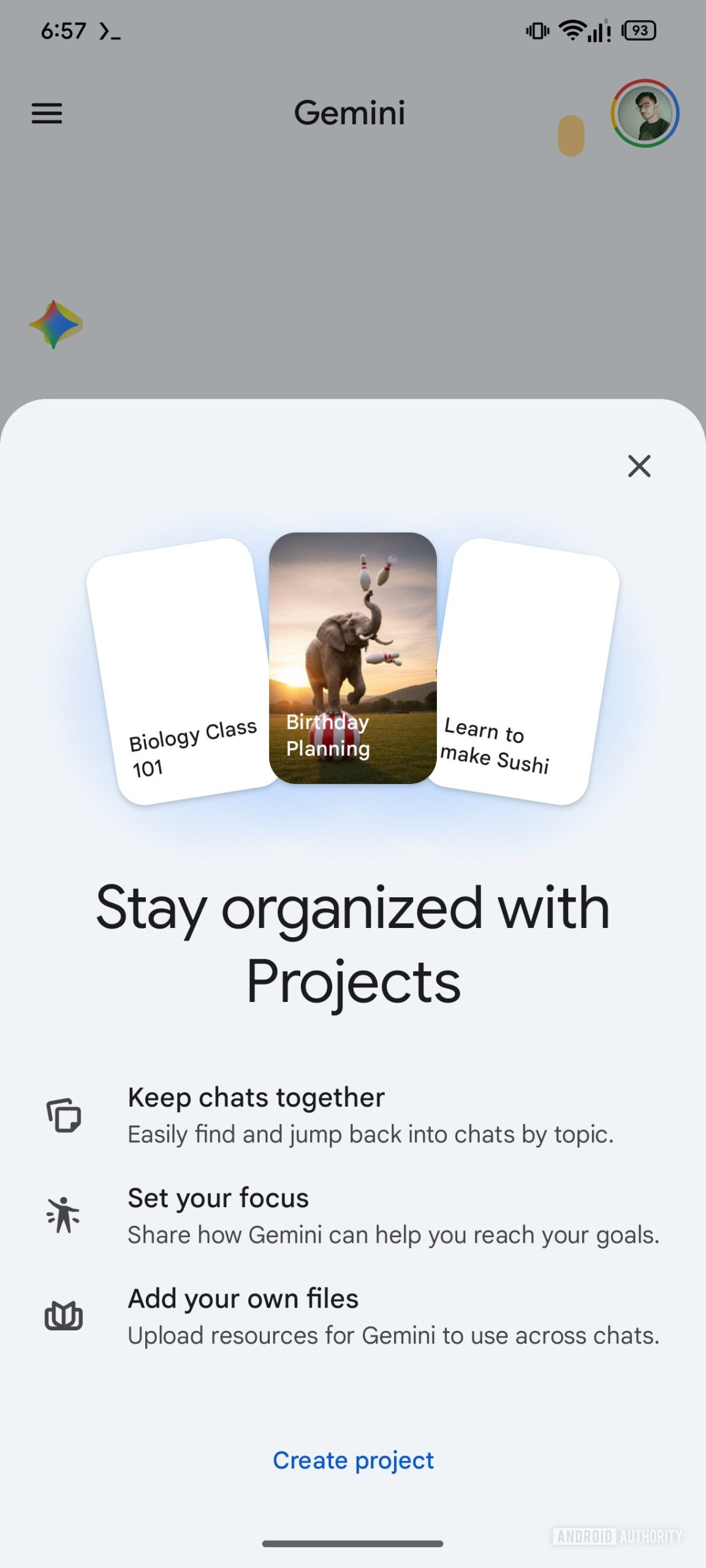Screen dimensions: 706x1568
Task: Dismiss the Projects introduction sheet
Action: [639, 466]
